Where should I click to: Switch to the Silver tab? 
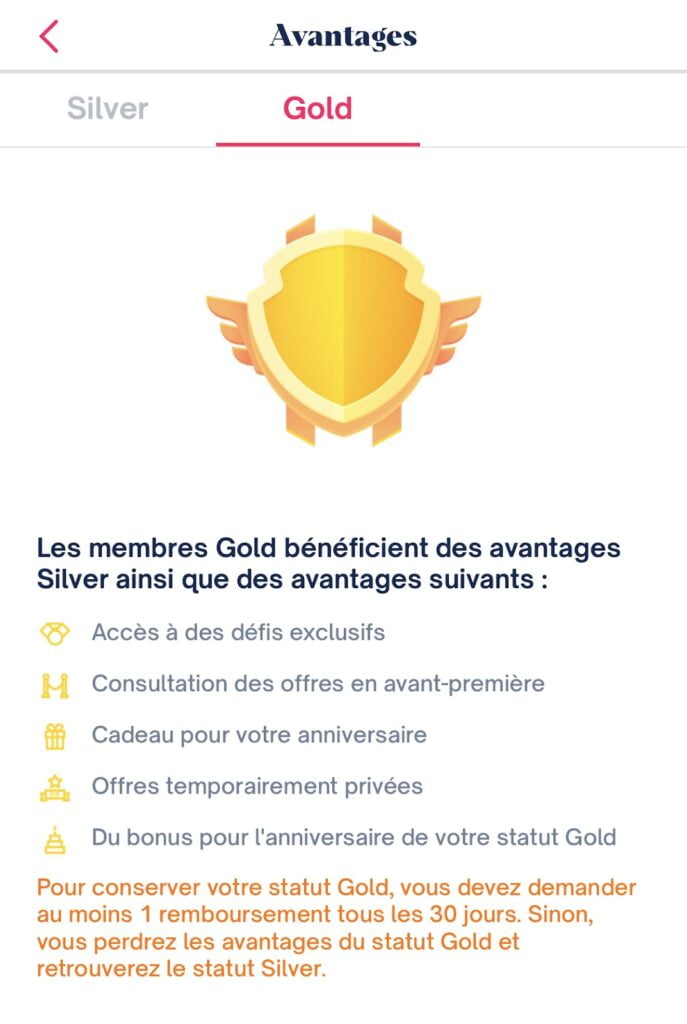[108, 108]
